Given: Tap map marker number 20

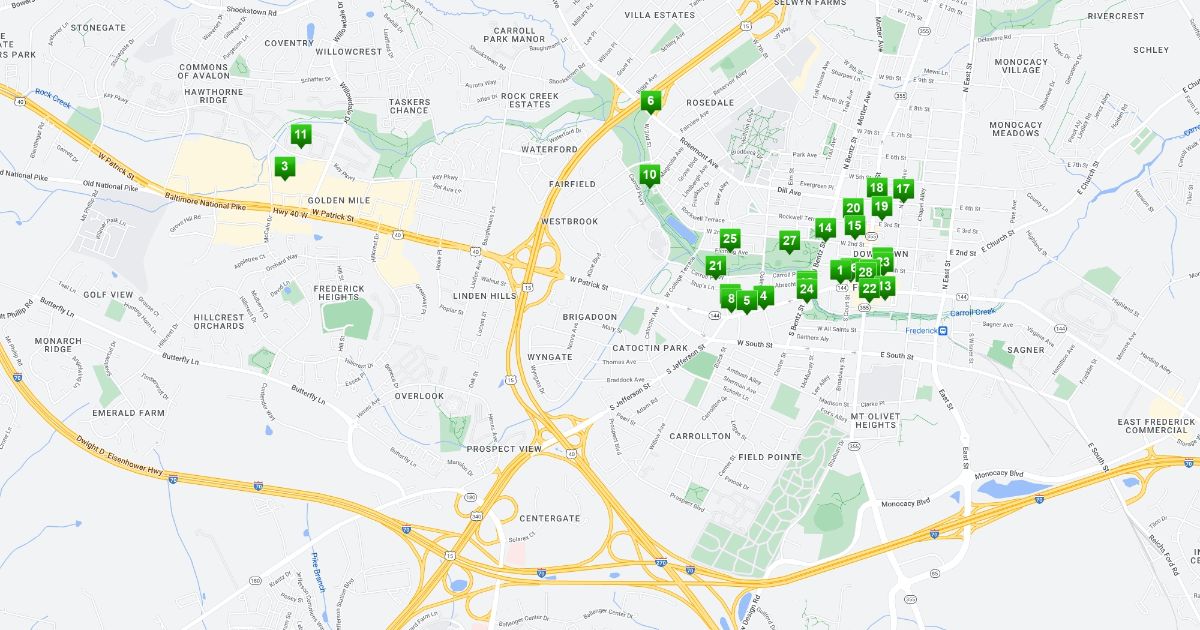Looking at the screenshot, I should (x=853, y=209).
